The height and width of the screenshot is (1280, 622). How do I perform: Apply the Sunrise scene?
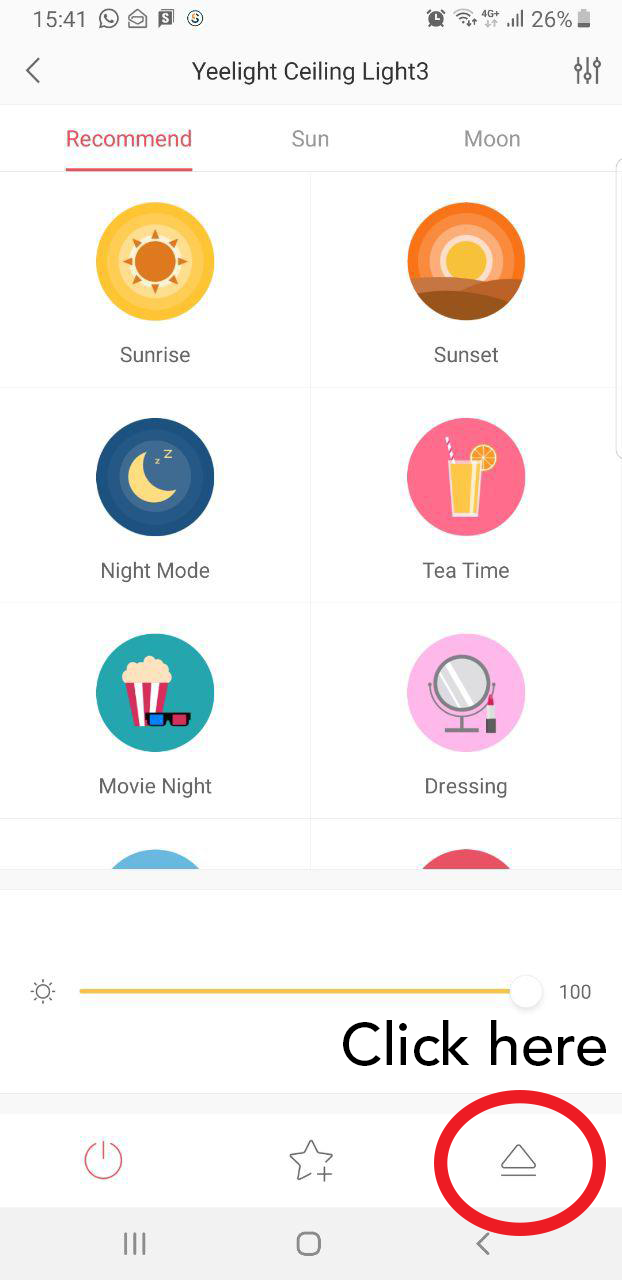click(x=155, y=262)
